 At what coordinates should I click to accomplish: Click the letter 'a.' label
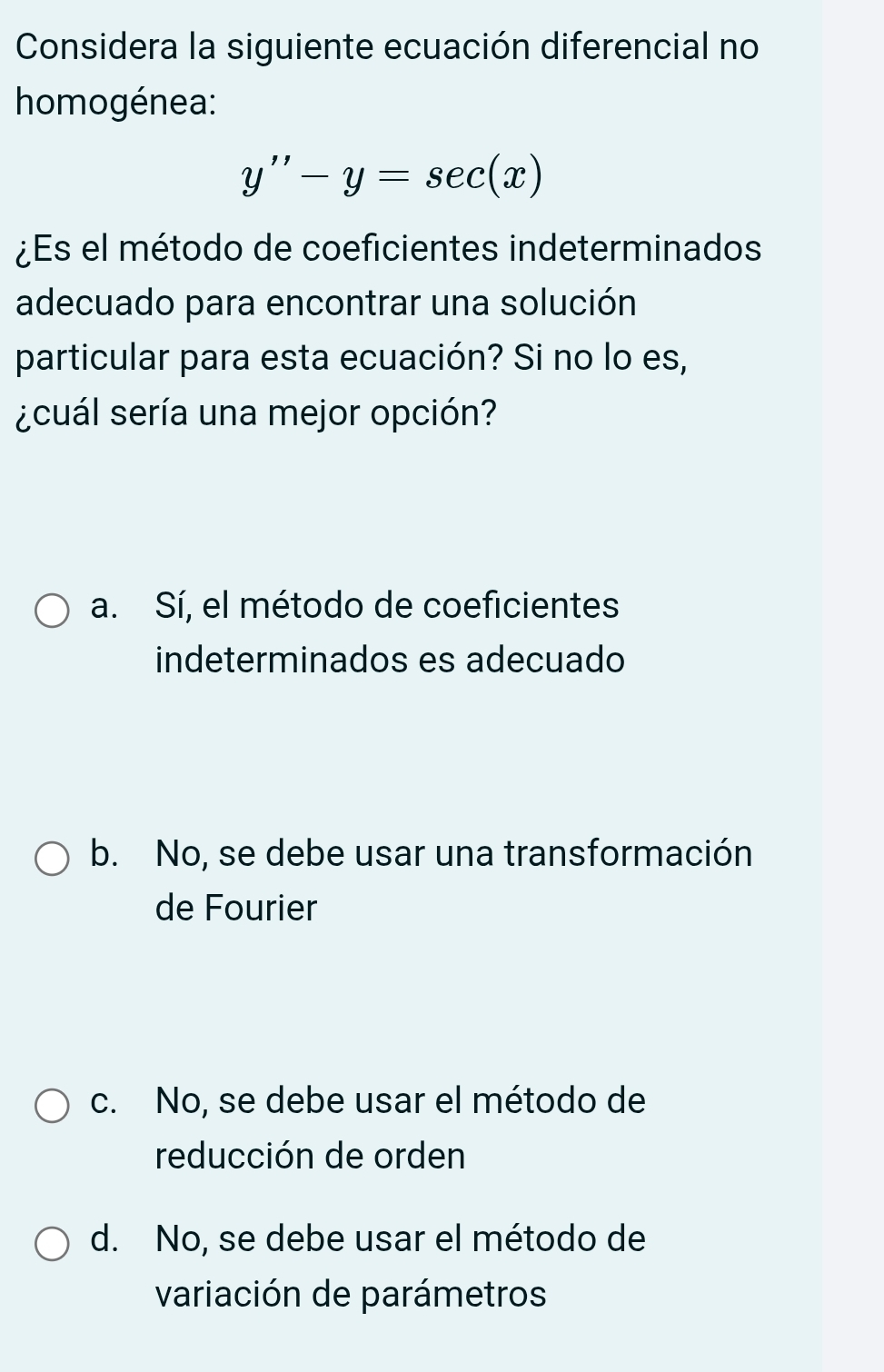(104, 609)
